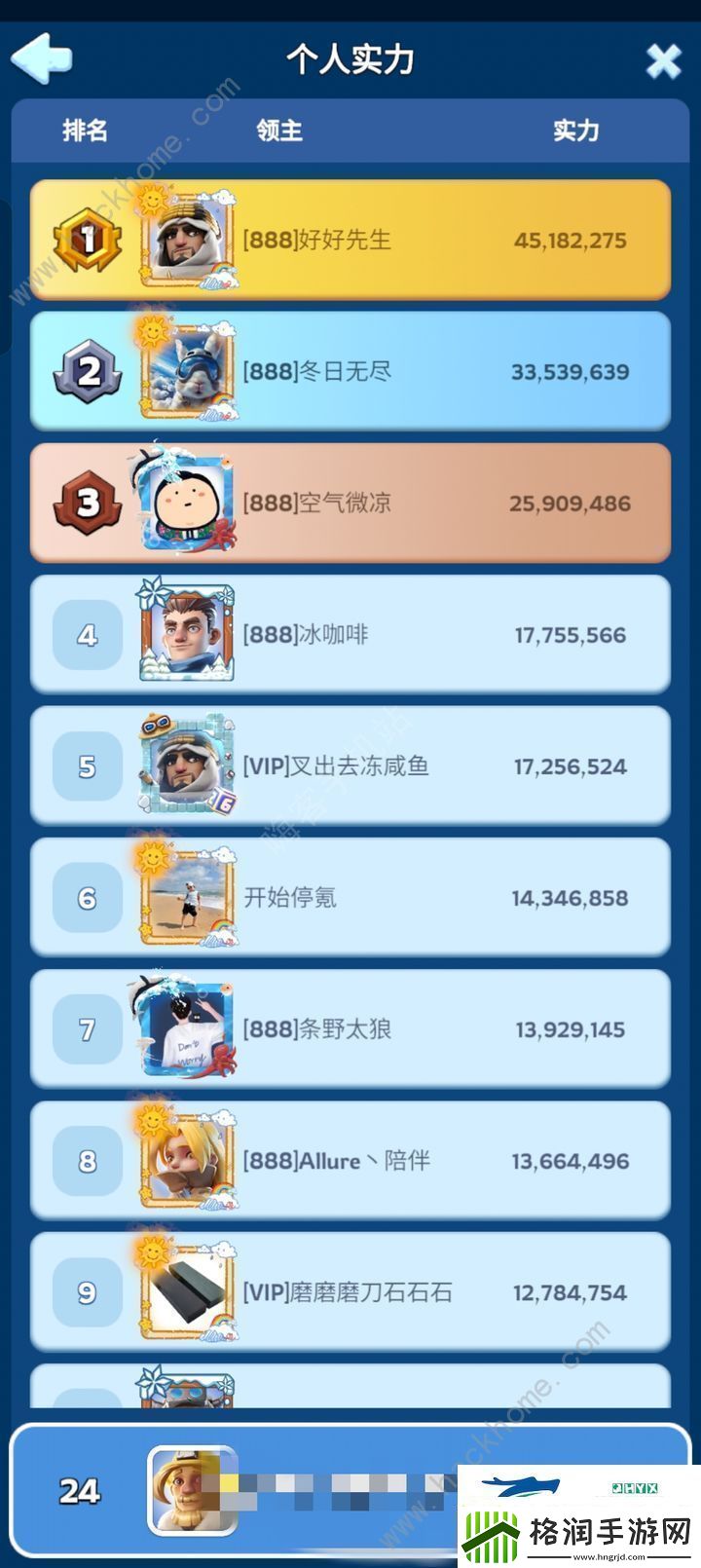
Task: Open the avatar of [888]冬日无尽
Action: (188, 370)
